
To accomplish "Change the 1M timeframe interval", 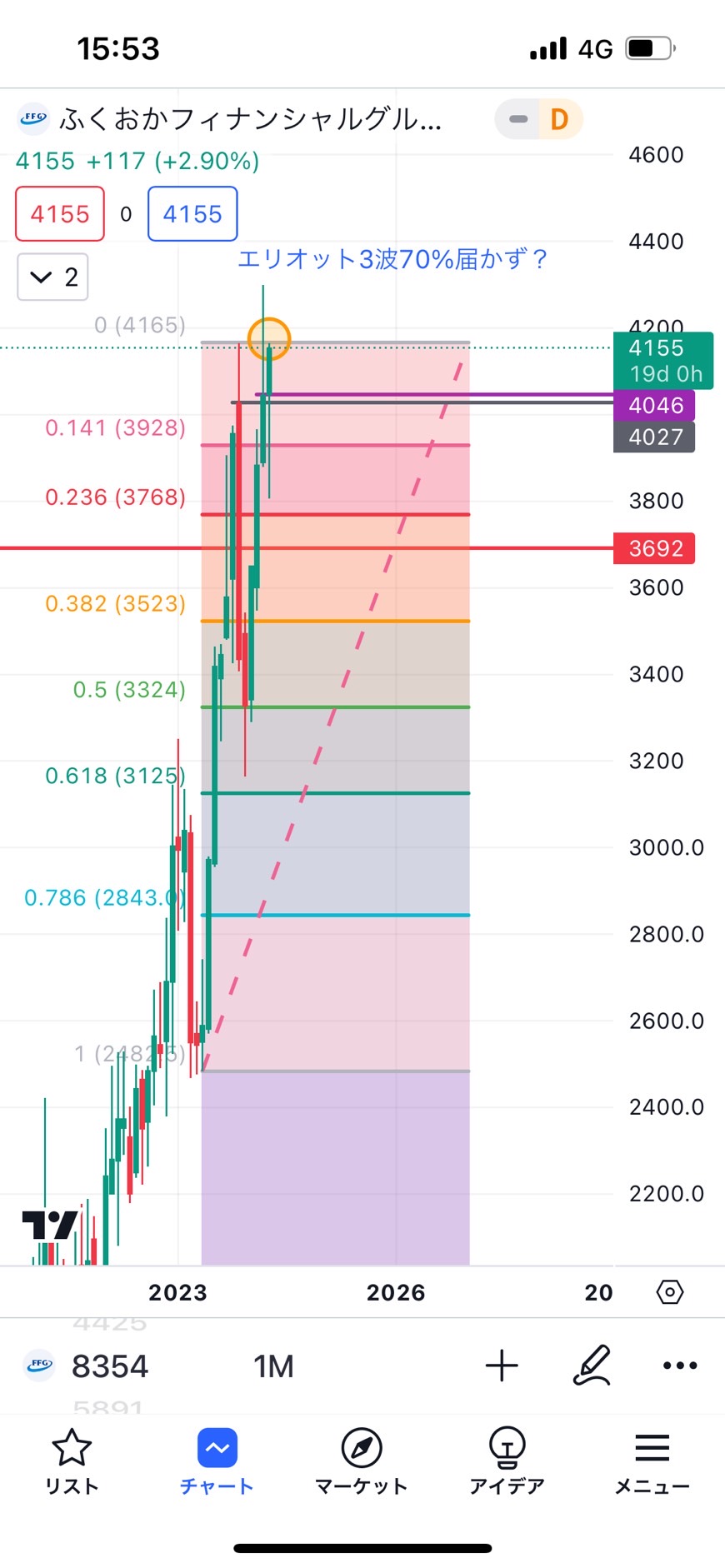I will tap(273, 1366).
